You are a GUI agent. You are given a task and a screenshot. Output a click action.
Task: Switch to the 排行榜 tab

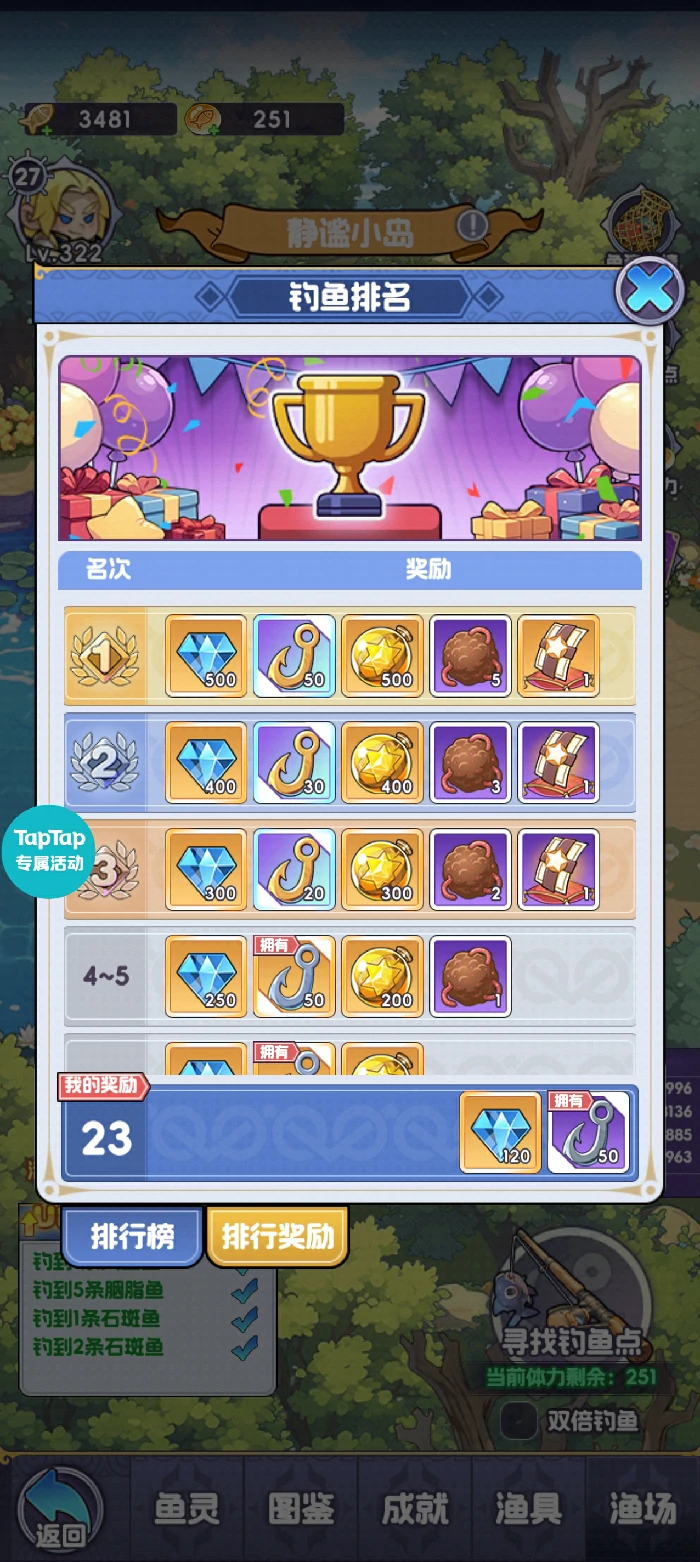click(x=132, y=1237)
